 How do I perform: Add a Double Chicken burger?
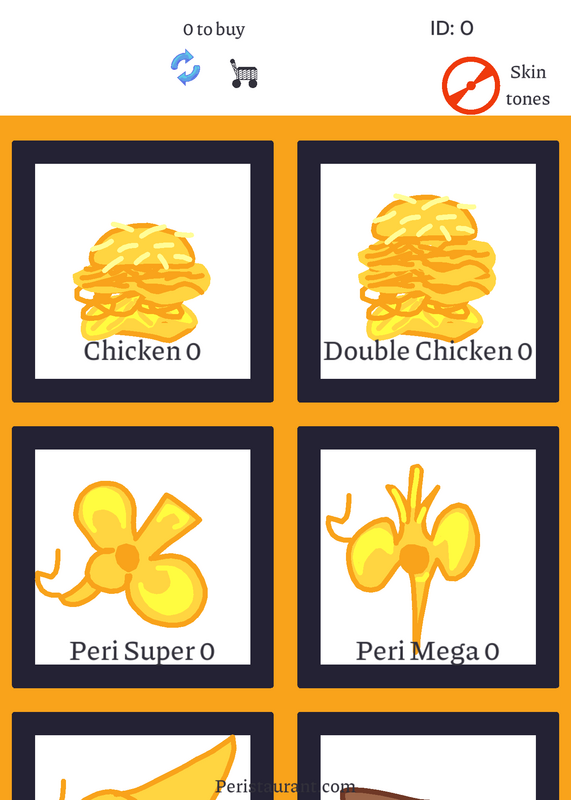coord(428,271)
